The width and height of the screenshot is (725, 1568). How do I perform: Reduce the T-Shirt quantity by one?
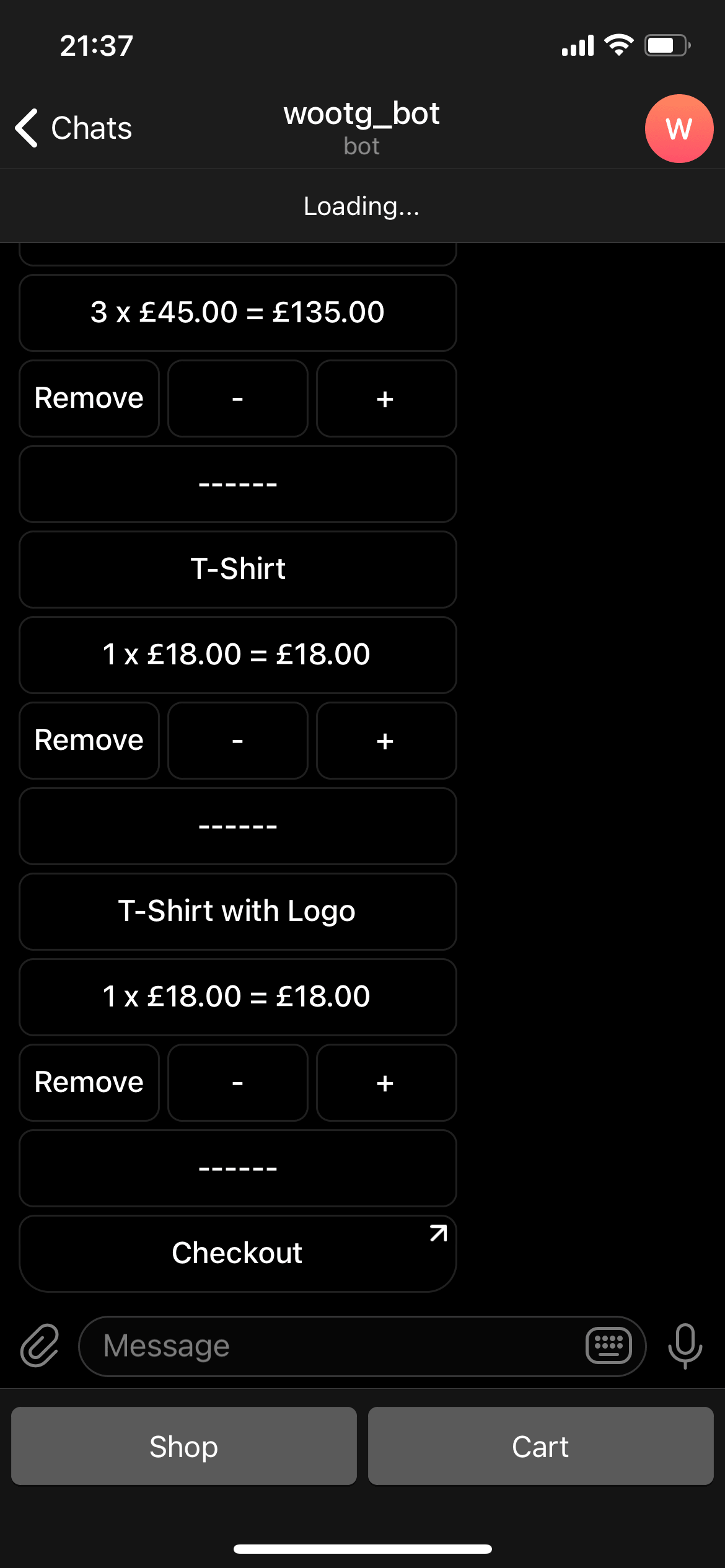(237, 741)
